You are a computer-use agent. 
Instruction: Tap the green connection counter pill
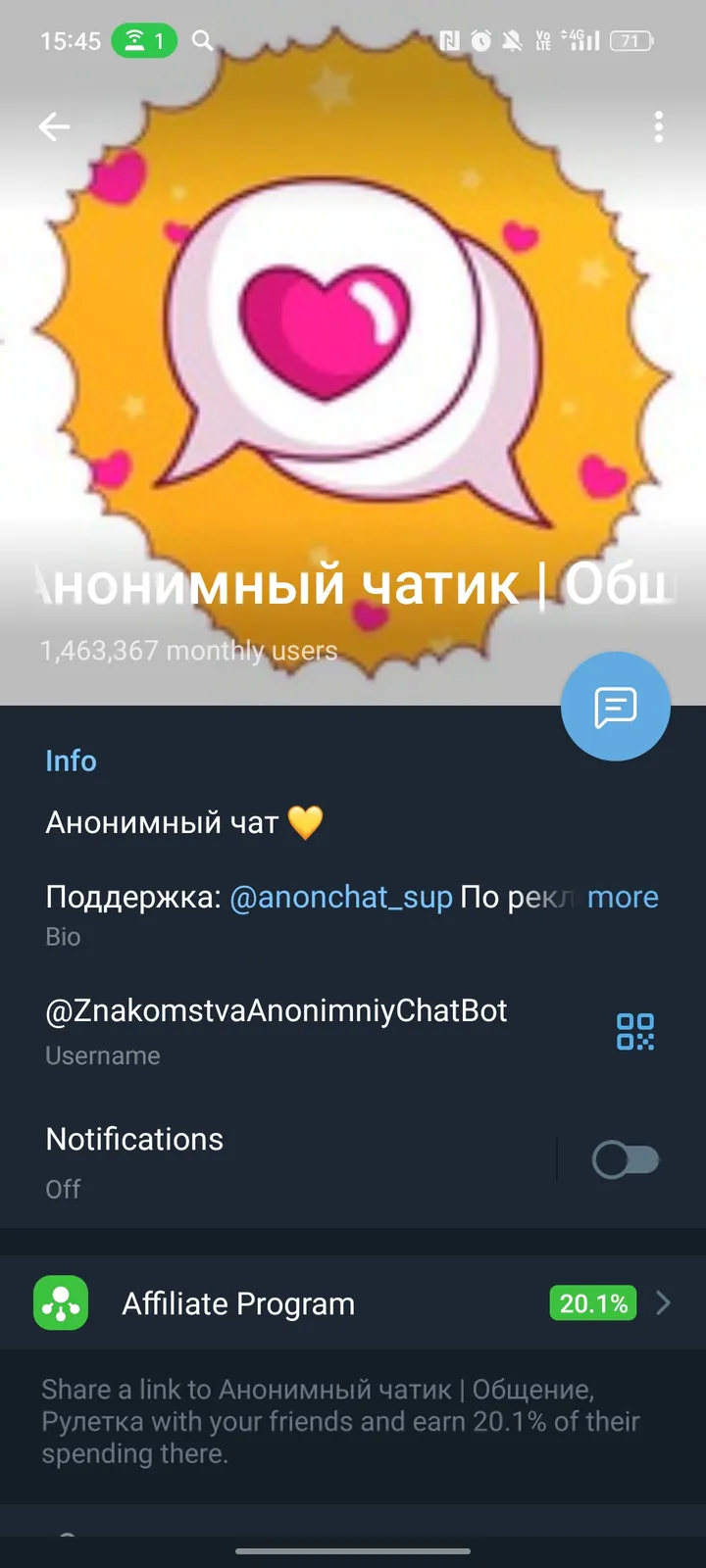pyautogui.click(x=145, y=41)
